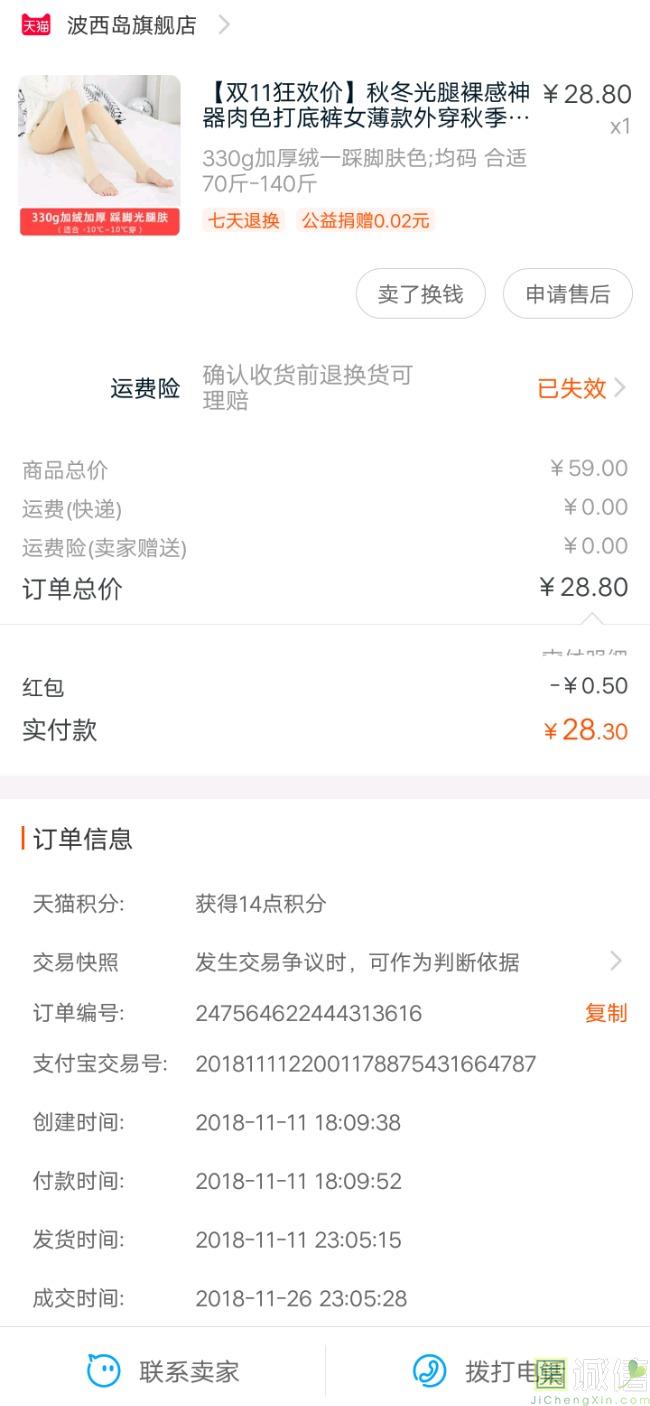Image resolution: width=650 pixels, height=1406 pixels.
Task: Tap the 卖了换钱 button
Action: 421,294
